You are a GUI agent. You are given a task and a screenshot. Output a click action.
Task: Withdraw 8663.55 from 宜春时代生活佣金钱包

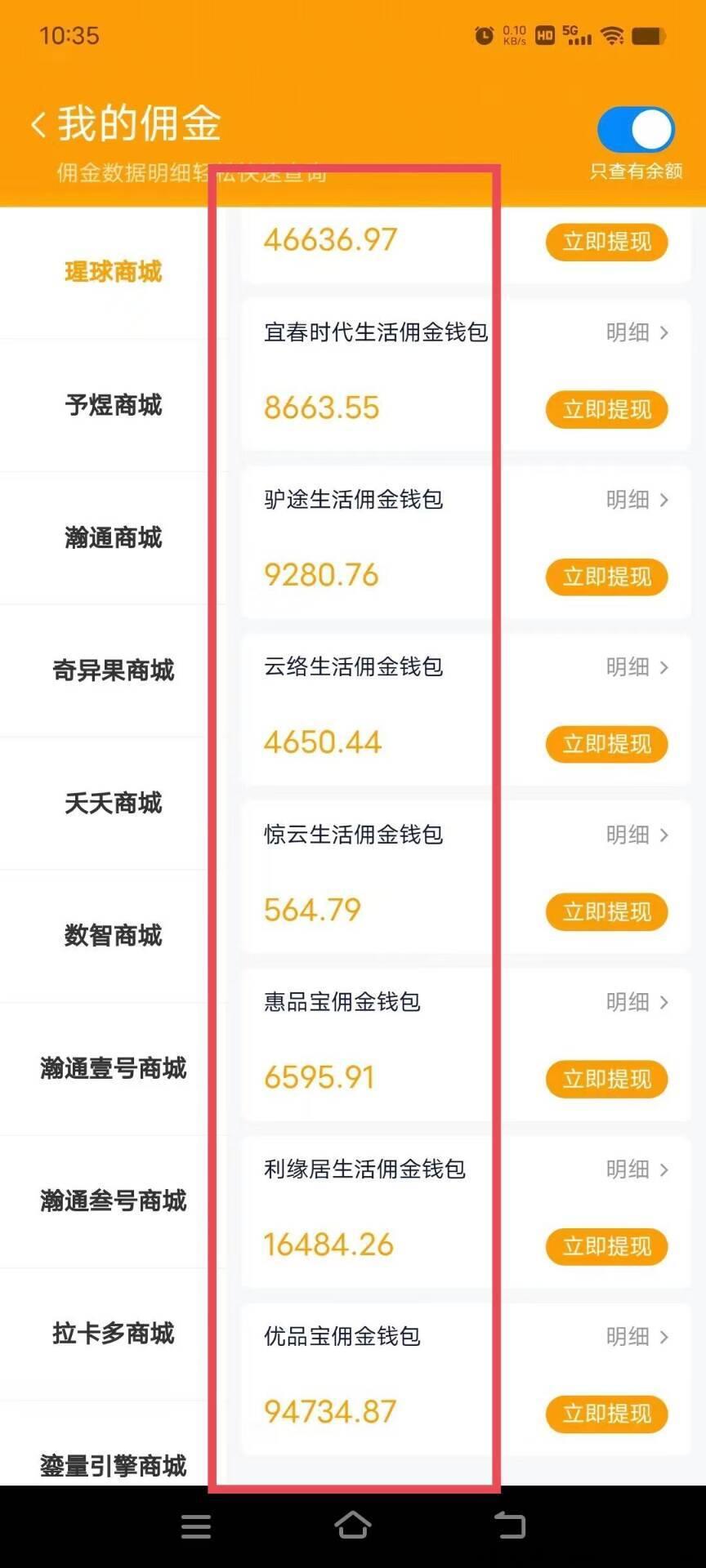click(606, 409)
